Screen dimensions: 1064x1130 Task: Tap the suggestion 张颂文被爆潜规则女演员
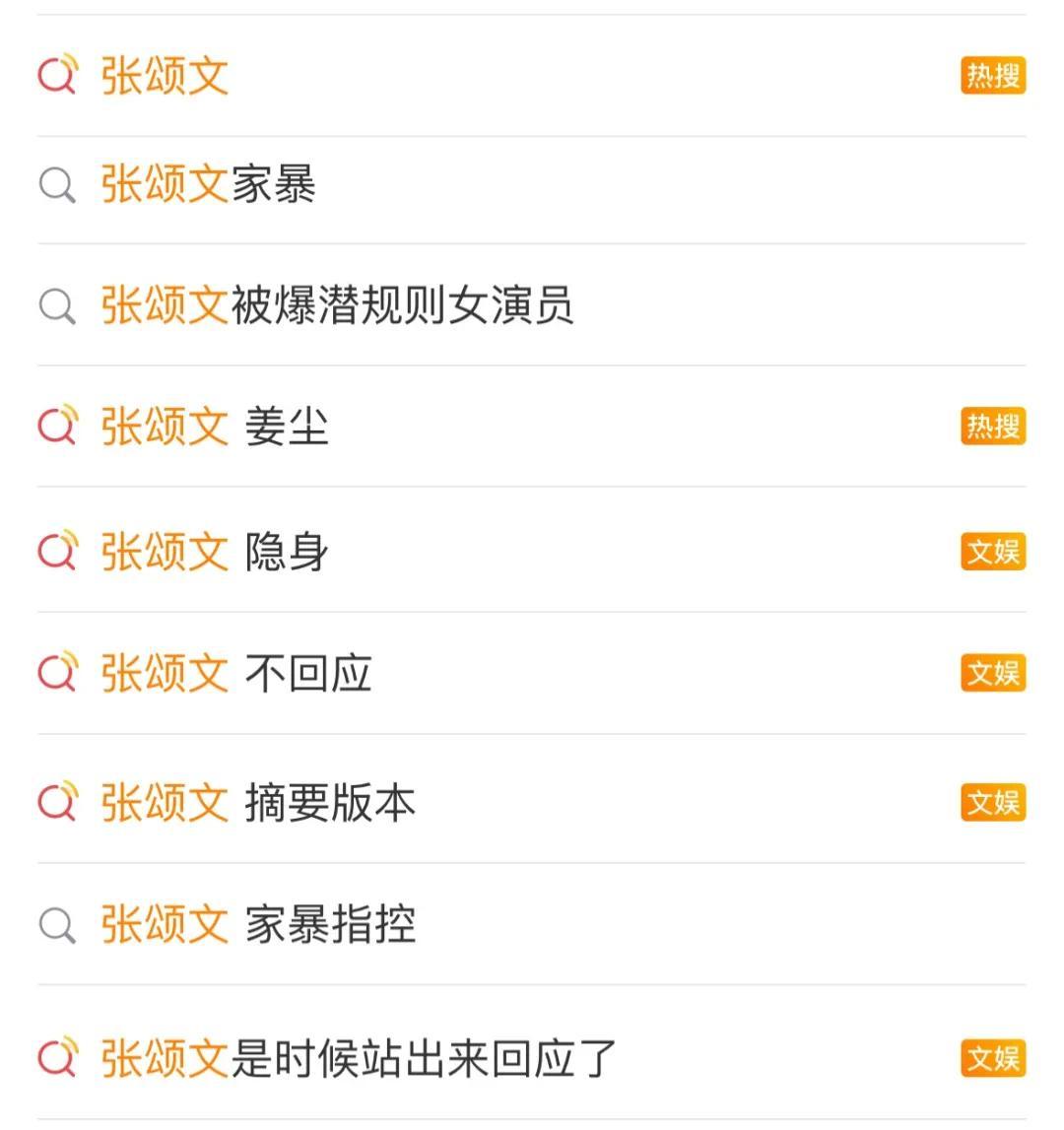coord(337,305)
